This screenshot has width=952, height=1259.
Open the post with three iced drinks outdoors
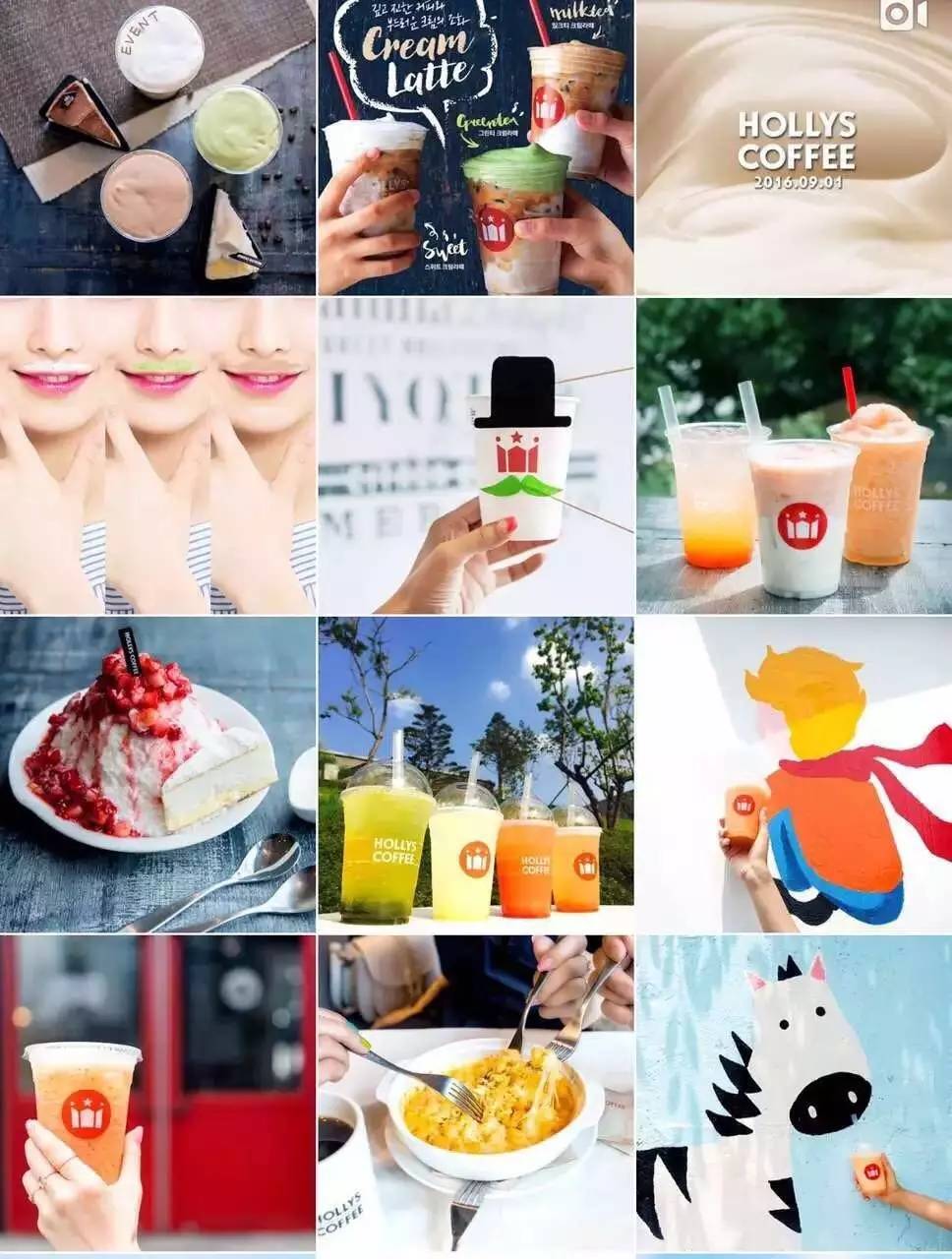794,455
